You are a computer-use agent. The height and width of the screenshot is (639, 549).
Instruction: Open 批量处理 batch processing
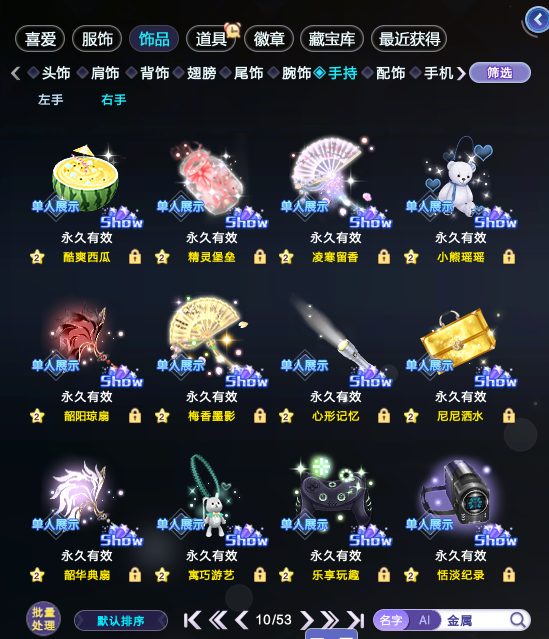tap(44, 619)
